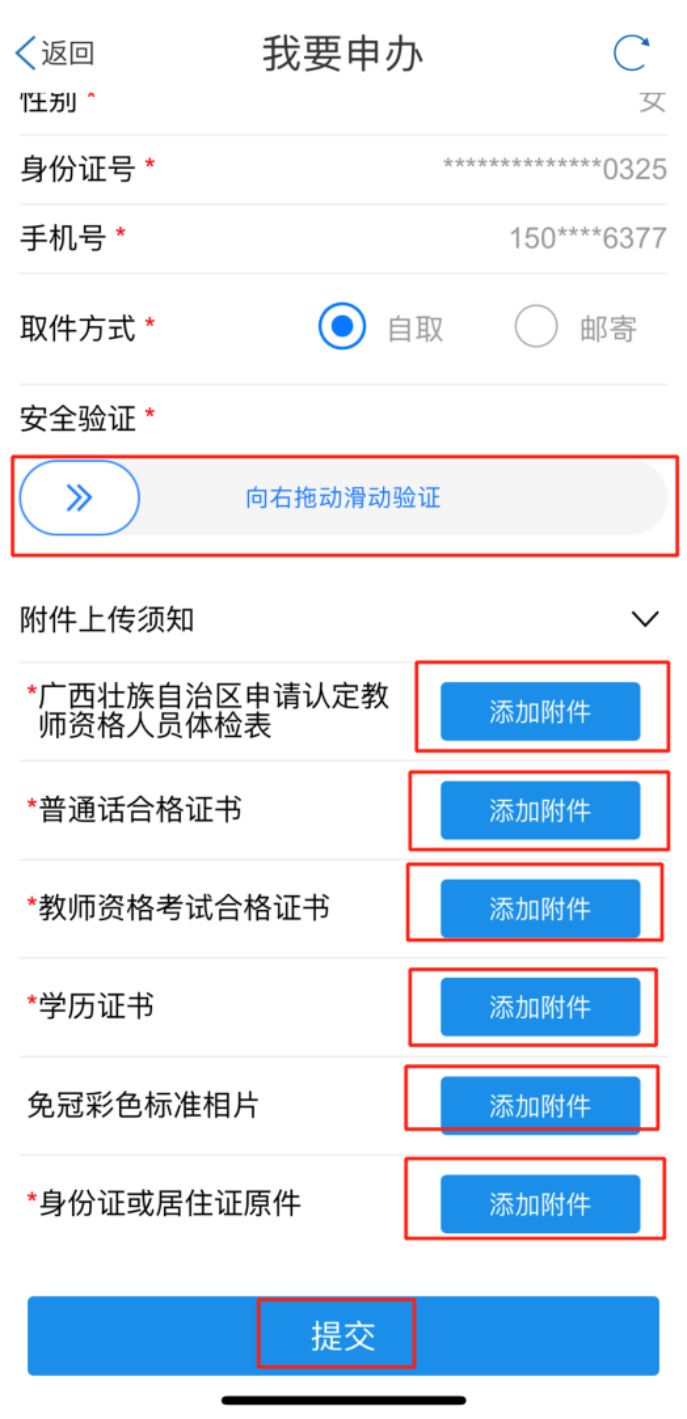Submit the application with 提交

coord(343,1336)
